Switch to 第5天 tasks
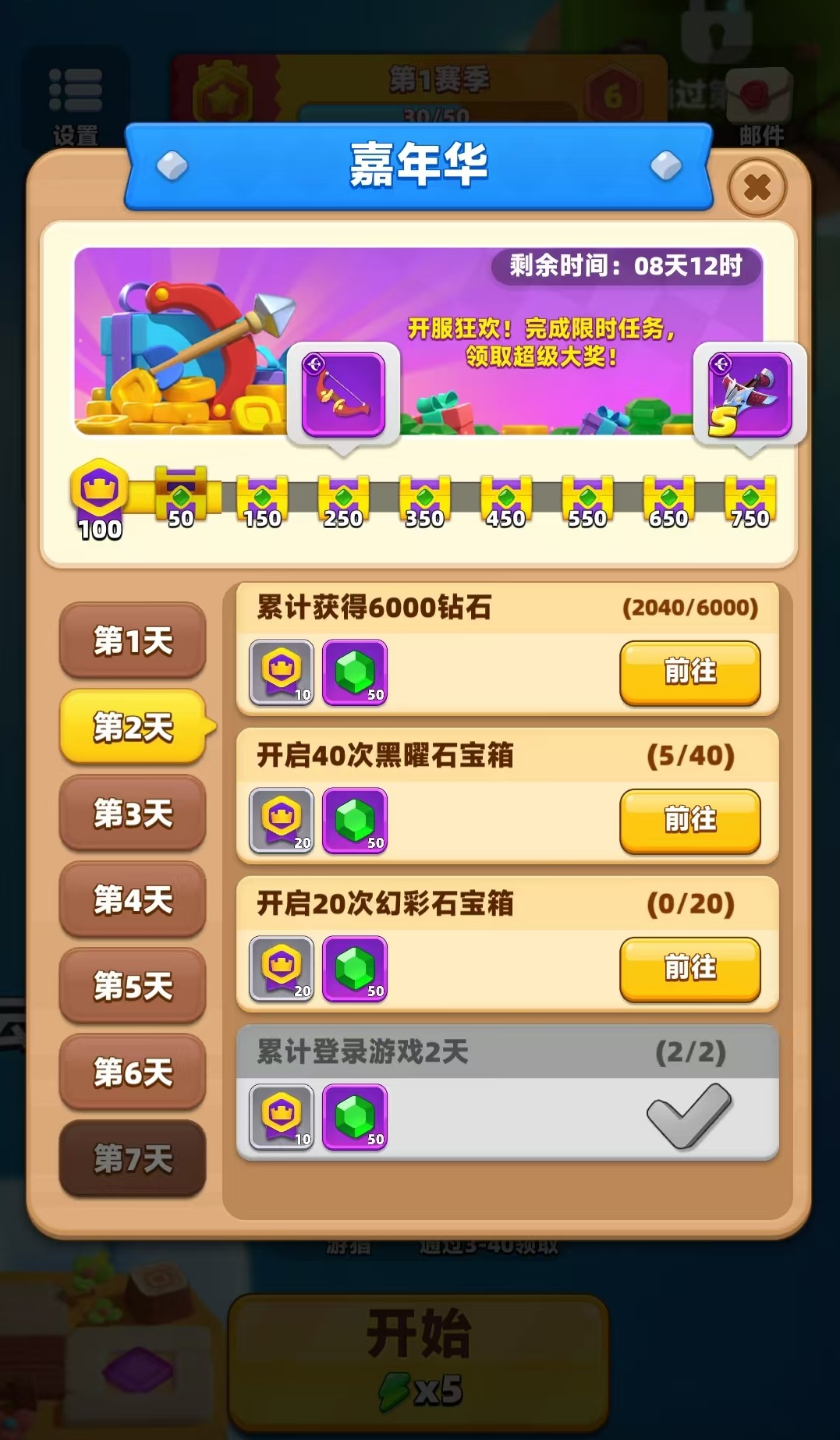The height and width of the screenshot is (1440, 840). 133,986
